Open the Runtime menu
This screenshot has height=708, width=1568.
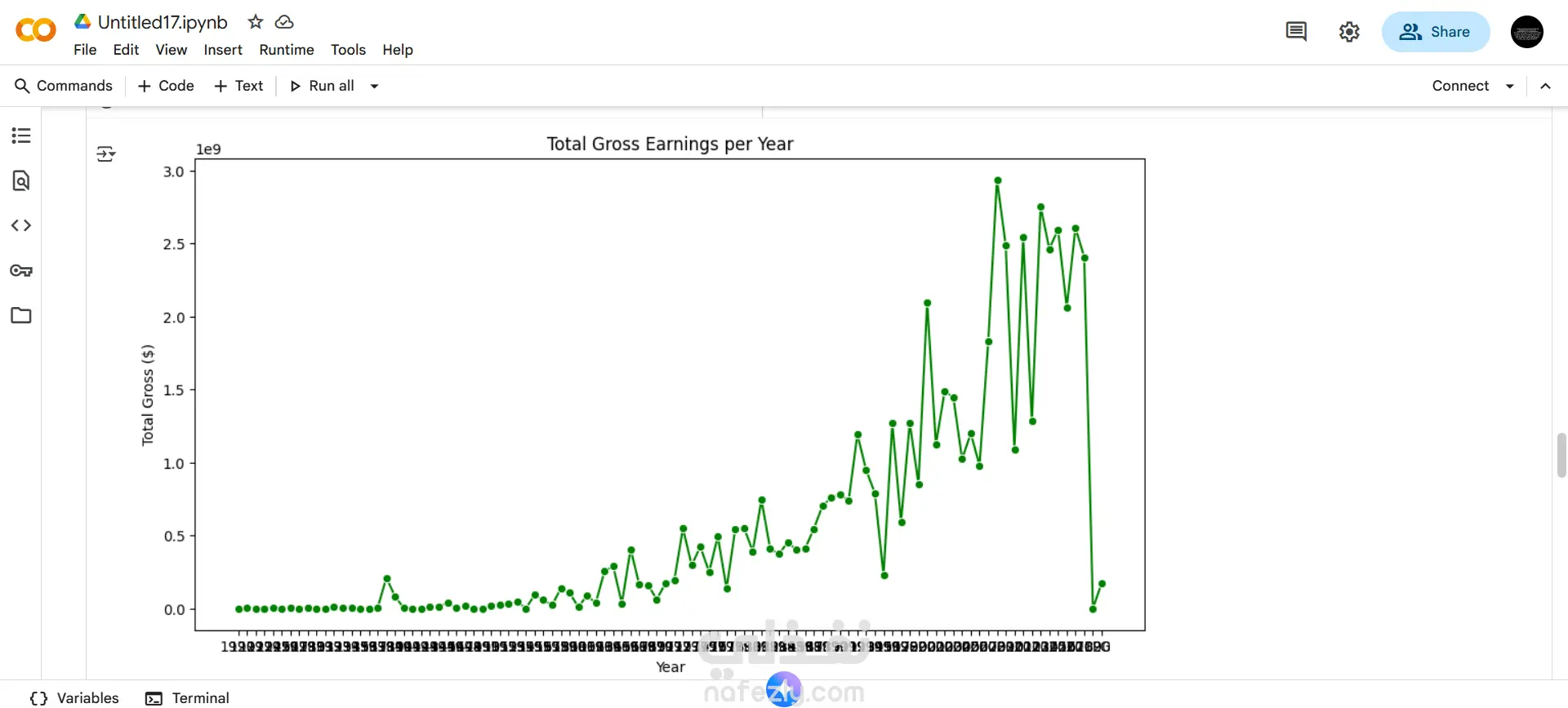tap(287, 50)
